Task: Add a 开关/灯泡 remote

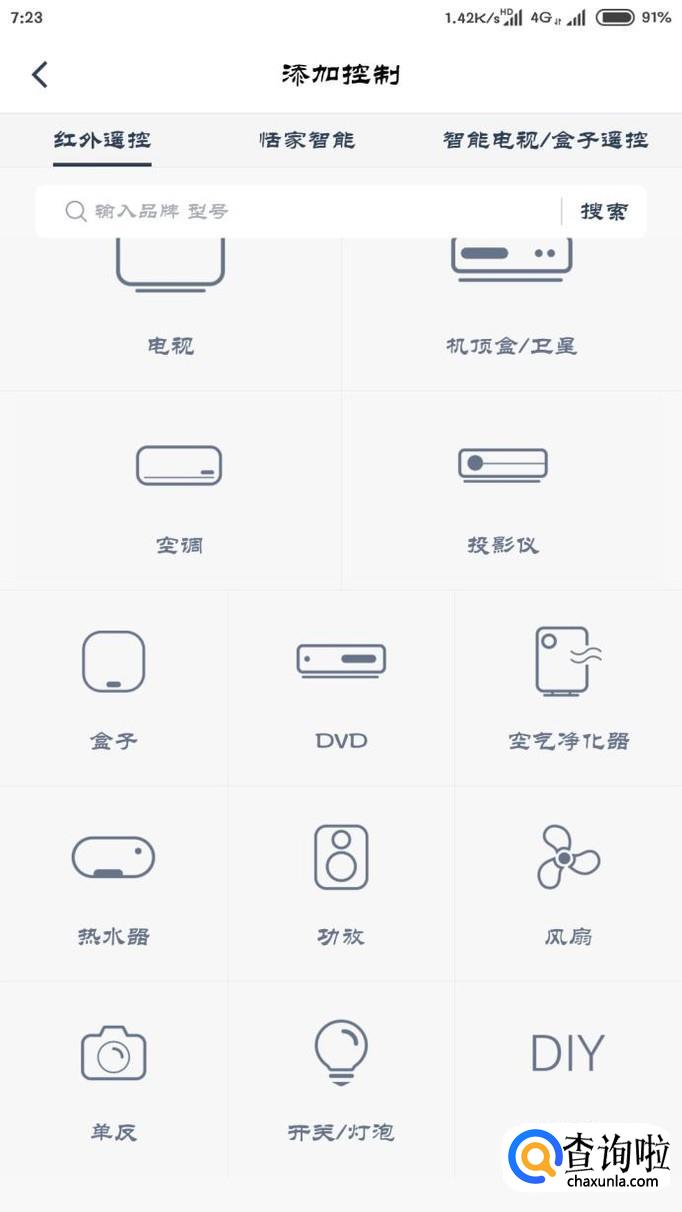Action: (x=341, y=1080)
